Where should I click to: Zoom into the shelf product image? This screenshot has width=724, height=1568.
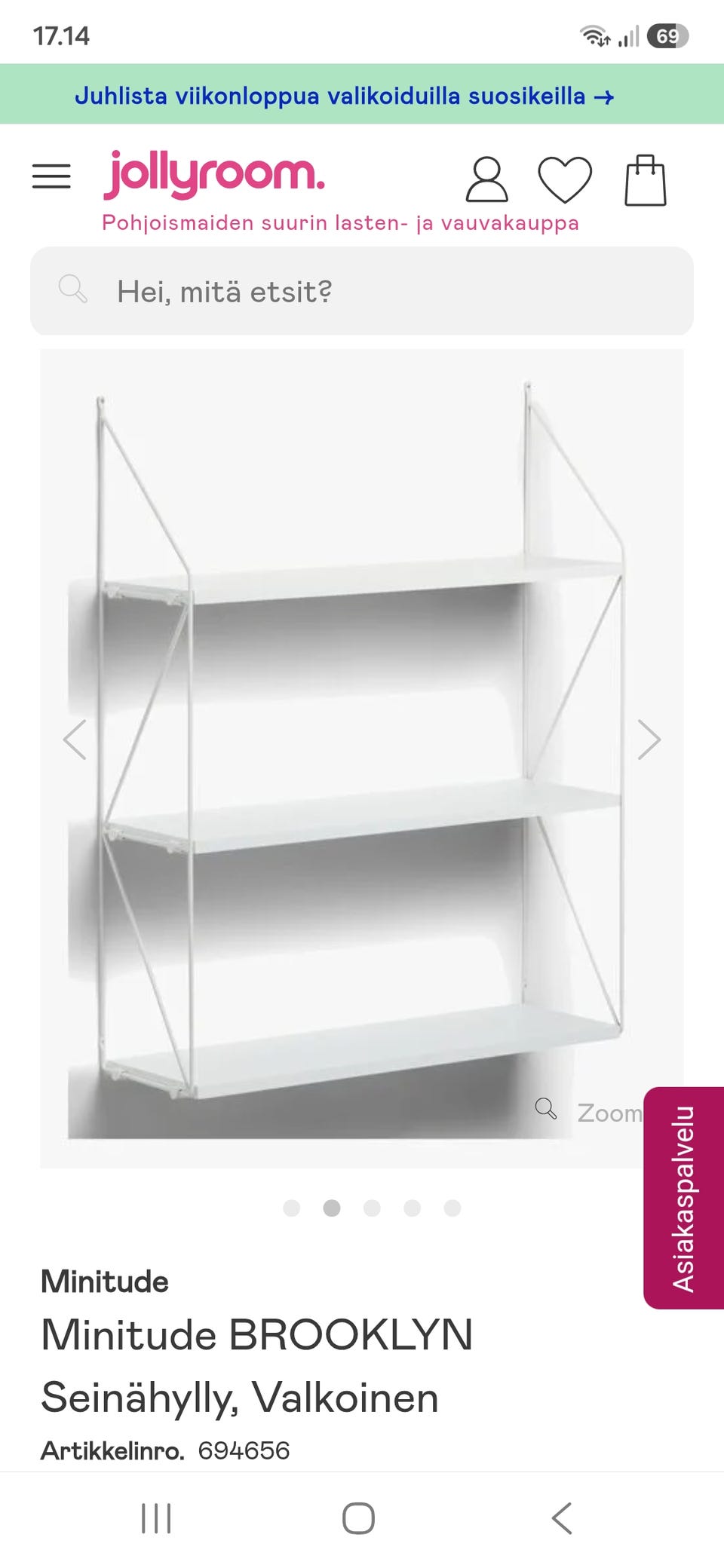(x=588, y=1112)
